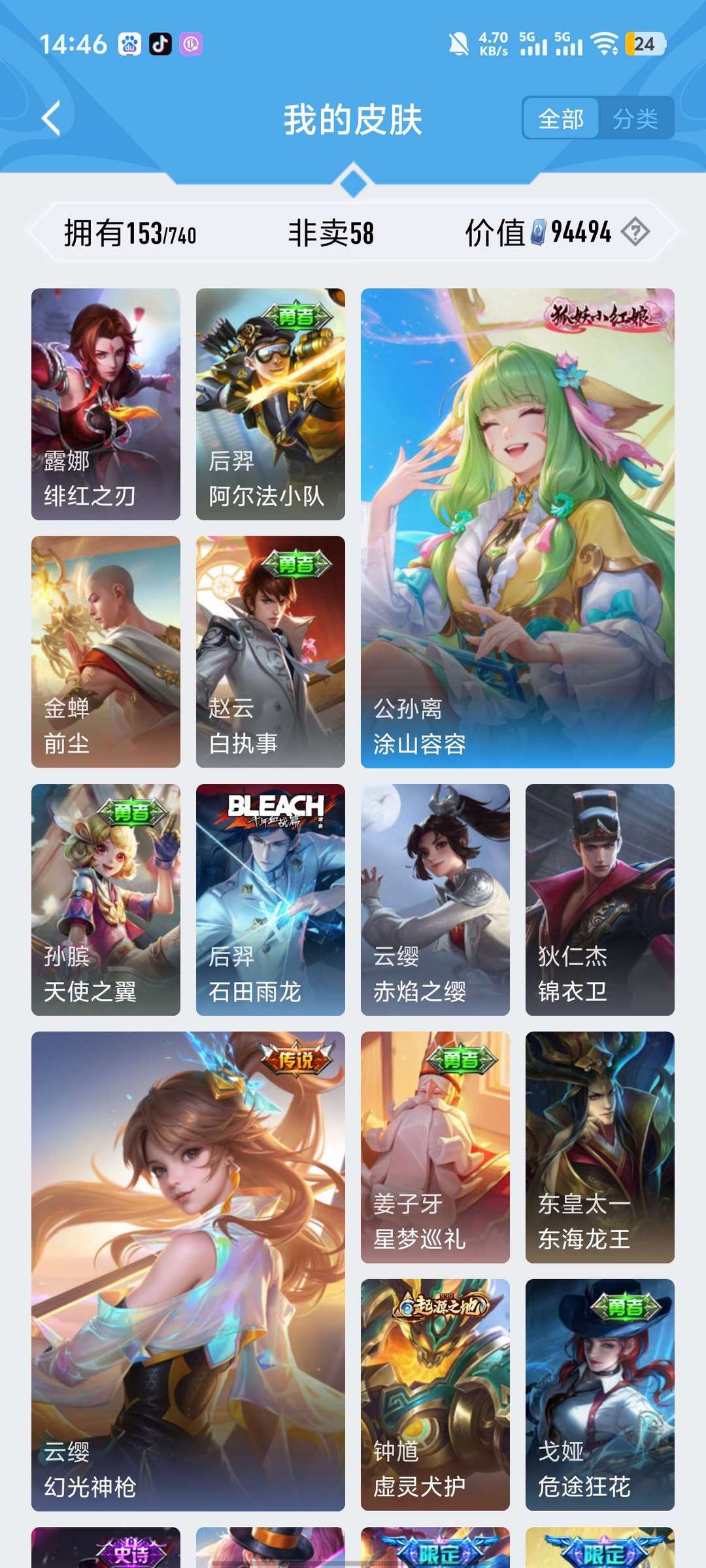
Task: Open 姜子牙 星梦巡礼 skin card
Action: [x=435, y=1147]
